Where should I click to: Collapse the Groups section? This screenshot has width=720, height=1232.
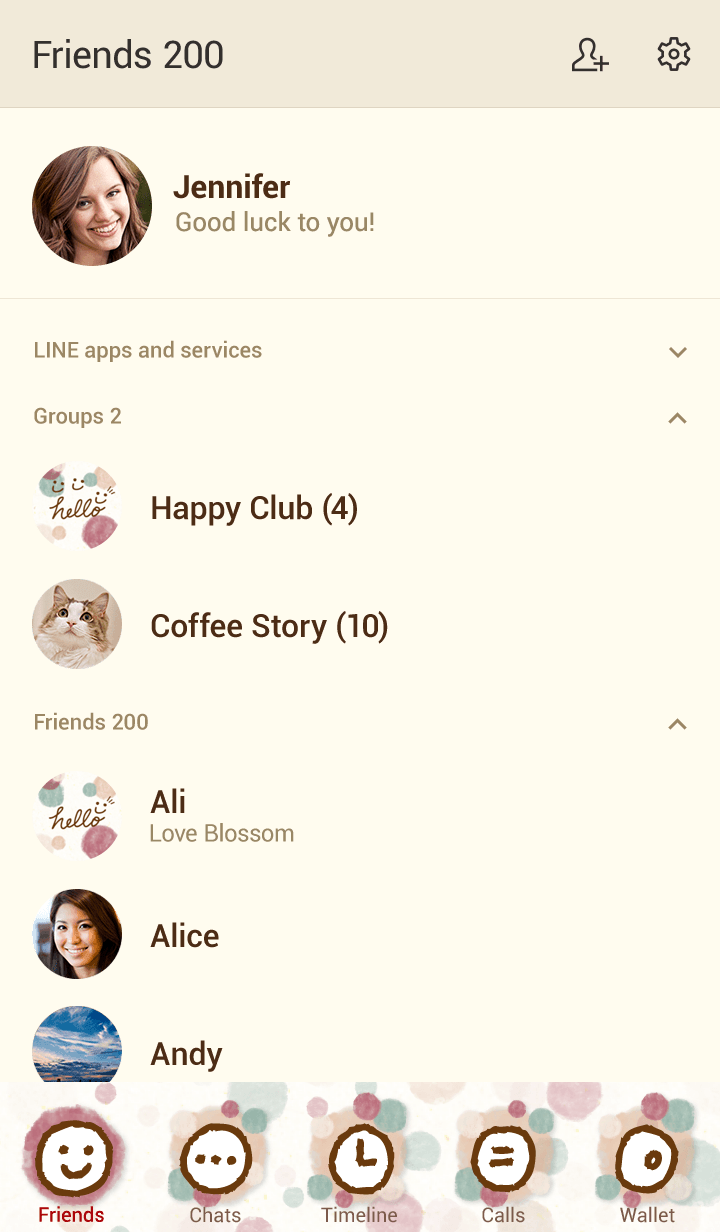[x=678, y=418]
